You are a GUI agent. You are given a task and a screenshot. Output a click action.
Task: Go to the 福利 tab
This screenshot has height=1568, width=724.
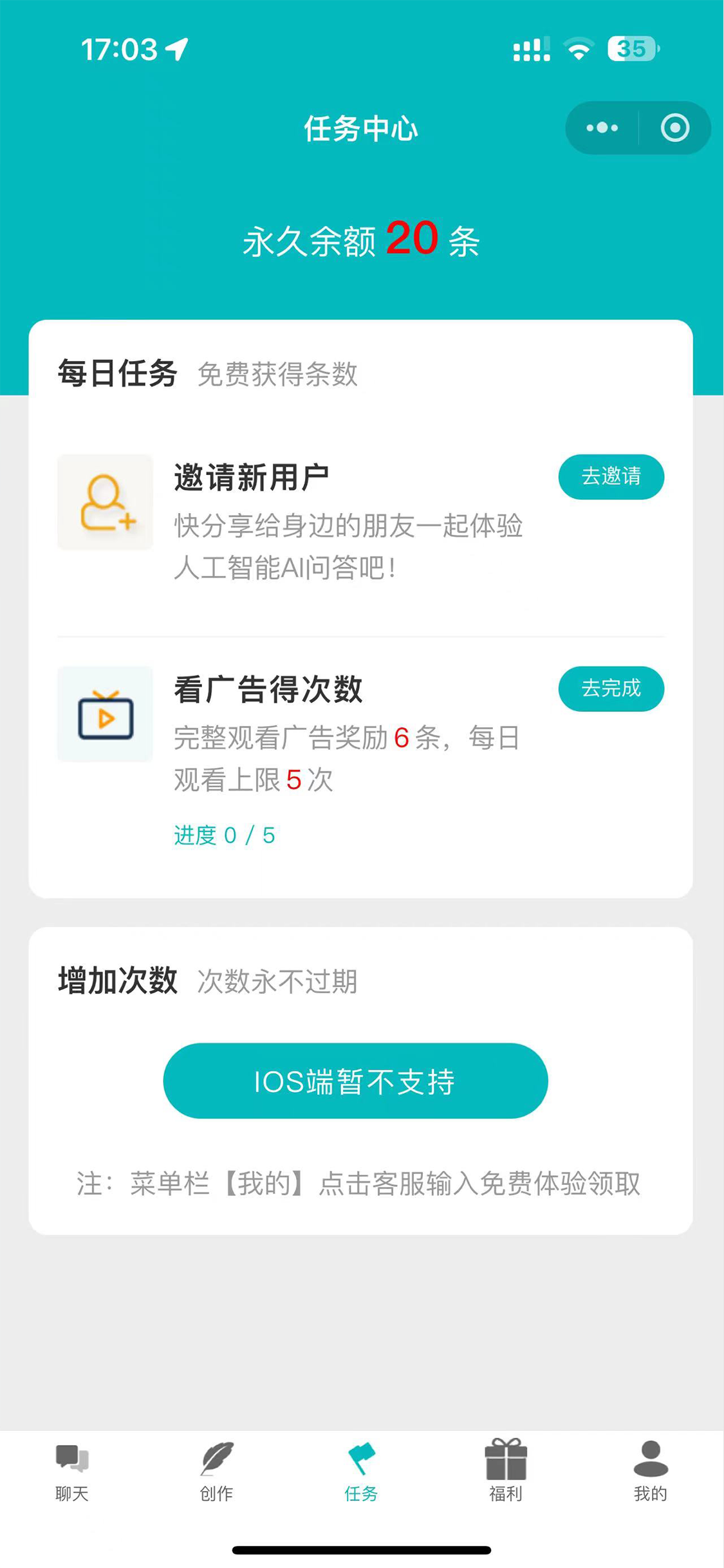(506, 1471)
